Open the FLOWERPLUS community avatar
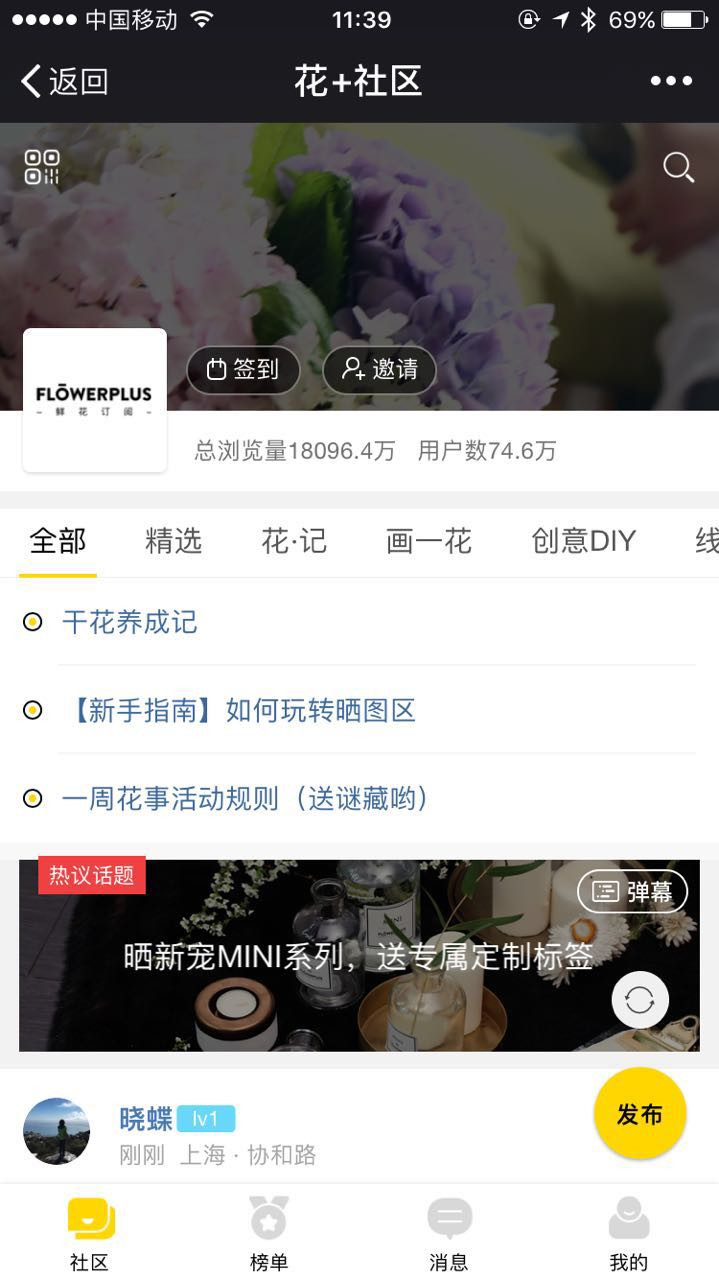Screen dimensions: 719x1280 95,400
